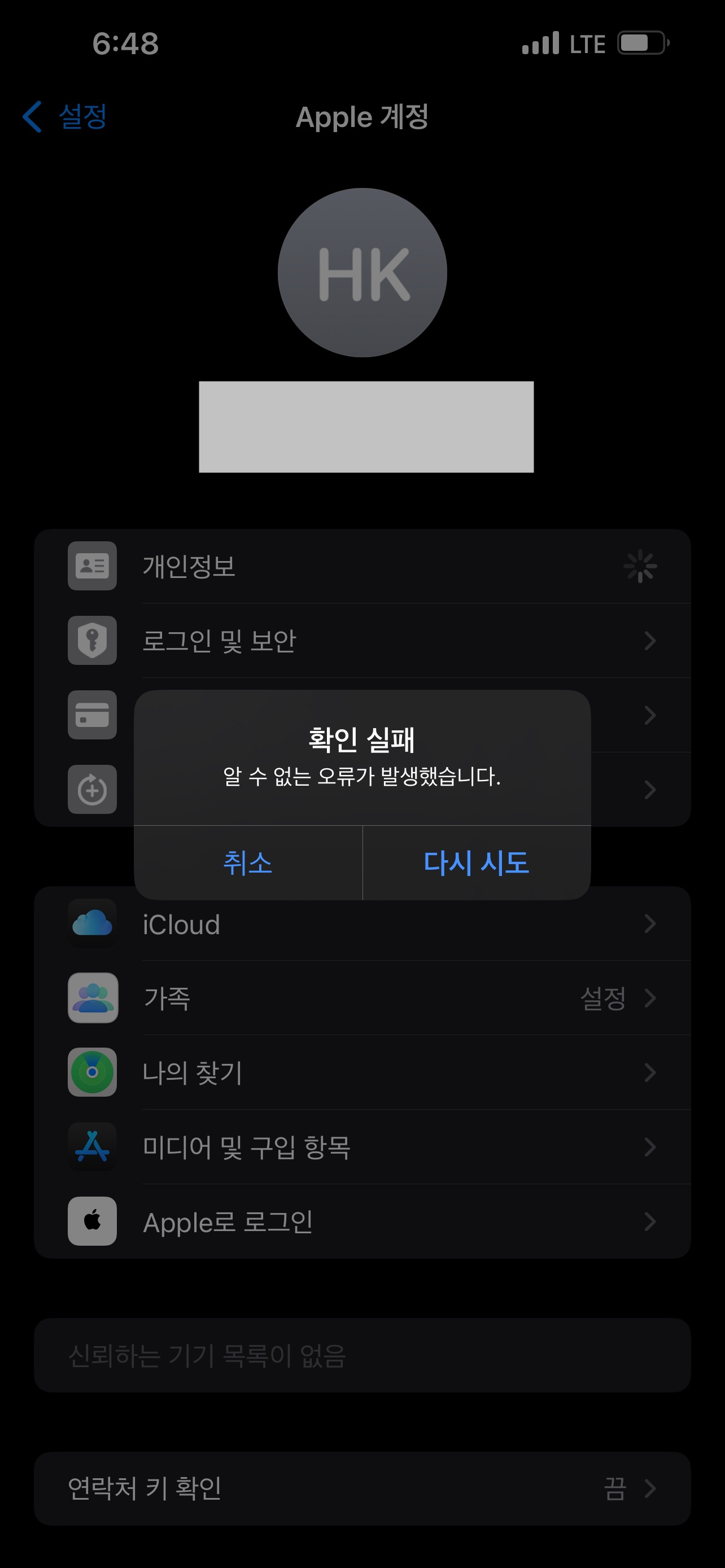Go back to 설정
The width and height of the screenshot is (725, 1568).
coord(65,116)
